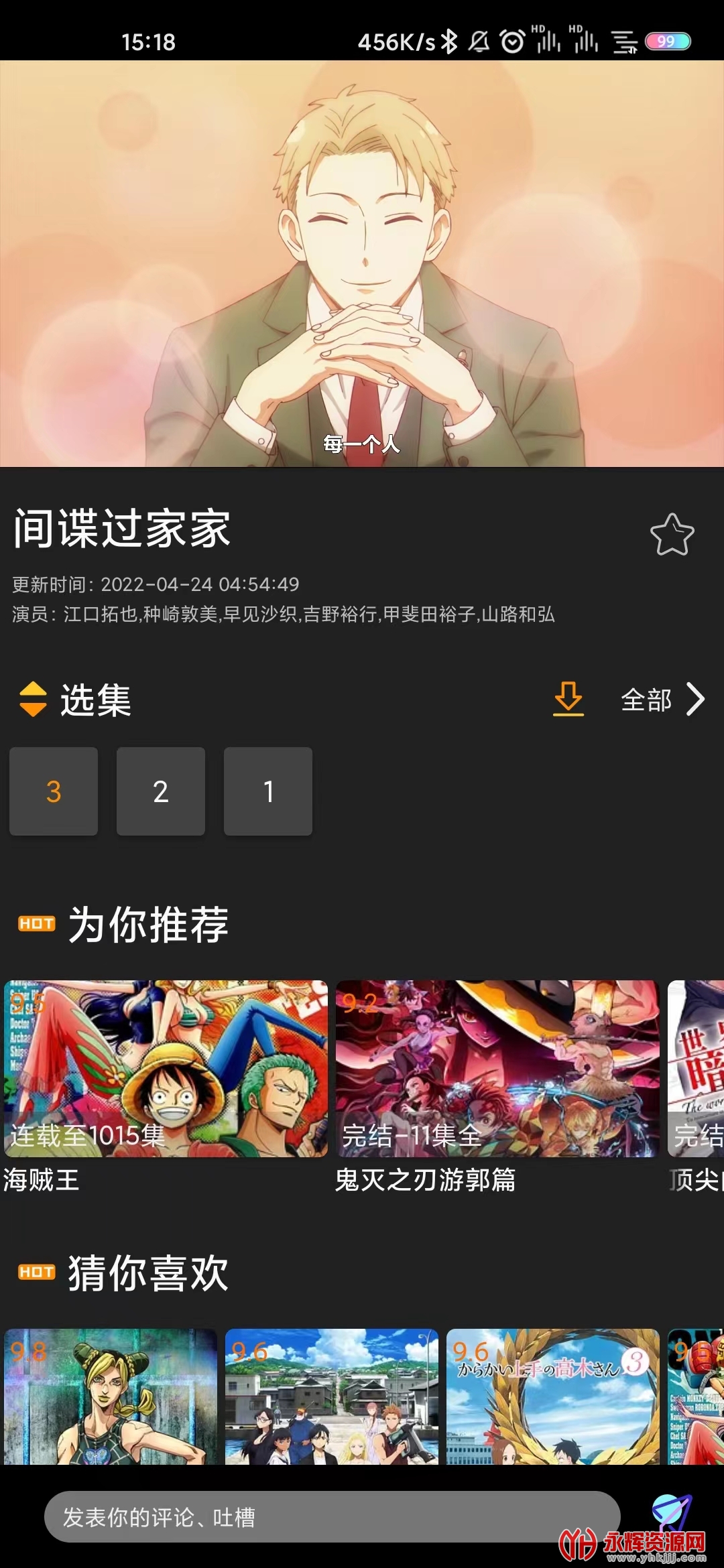
Task: Tap the comment box 发表你的评论、吐槽
Action: (332, 1517)
